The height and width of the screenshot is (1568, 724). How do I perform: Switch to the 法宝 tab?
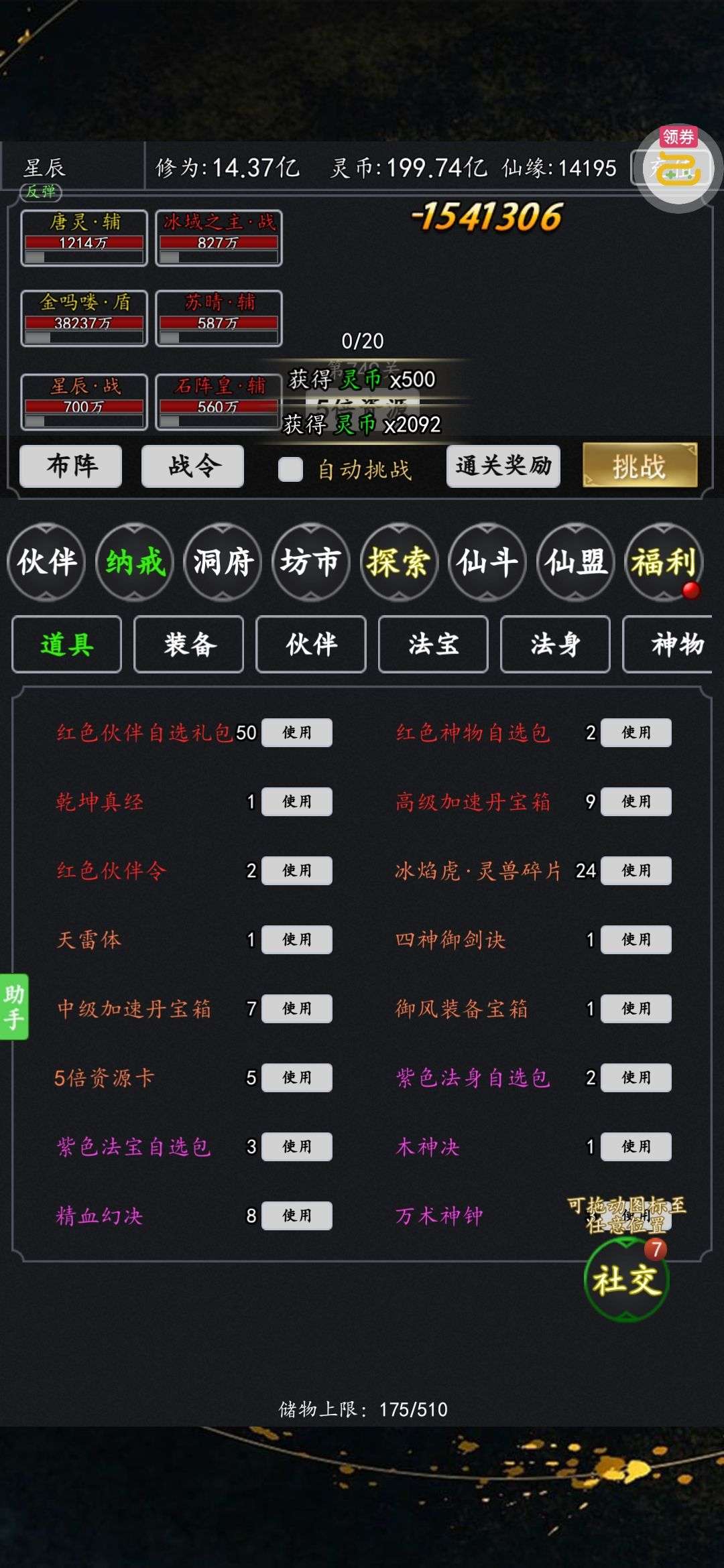click(433, 644)
